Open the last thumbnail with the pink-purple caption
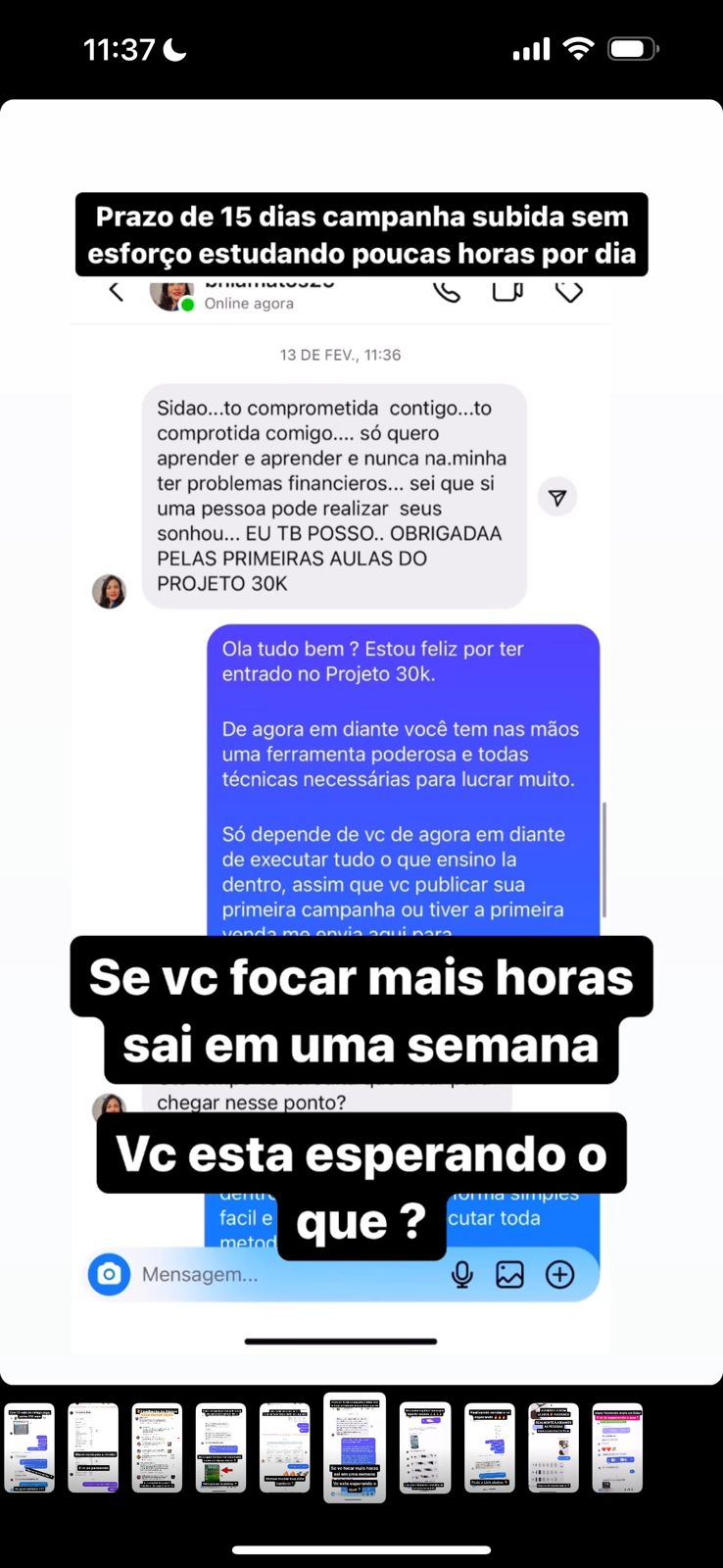 pos(617,1447)
